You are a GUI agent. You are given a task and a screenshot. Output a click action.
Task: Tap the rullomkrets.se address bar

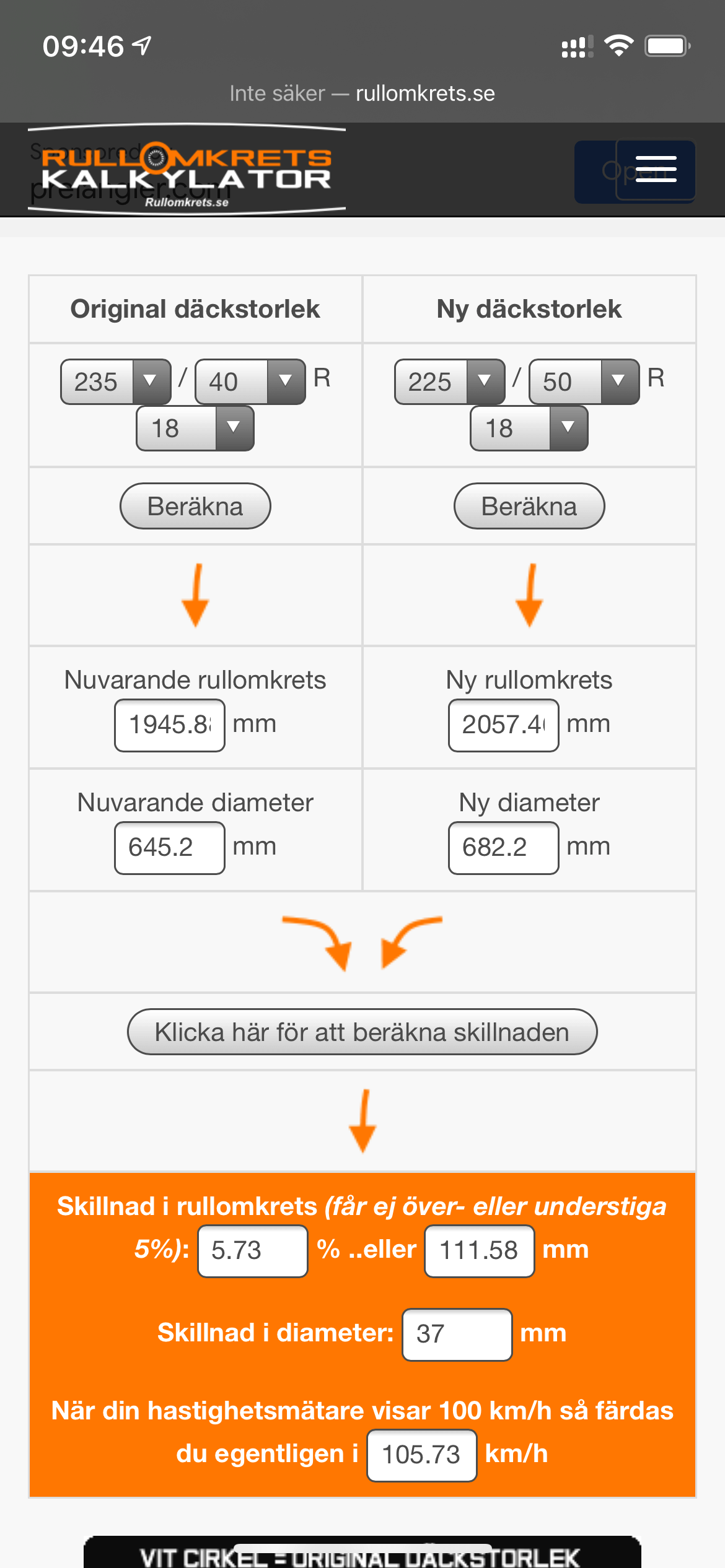tap(362, 94)
